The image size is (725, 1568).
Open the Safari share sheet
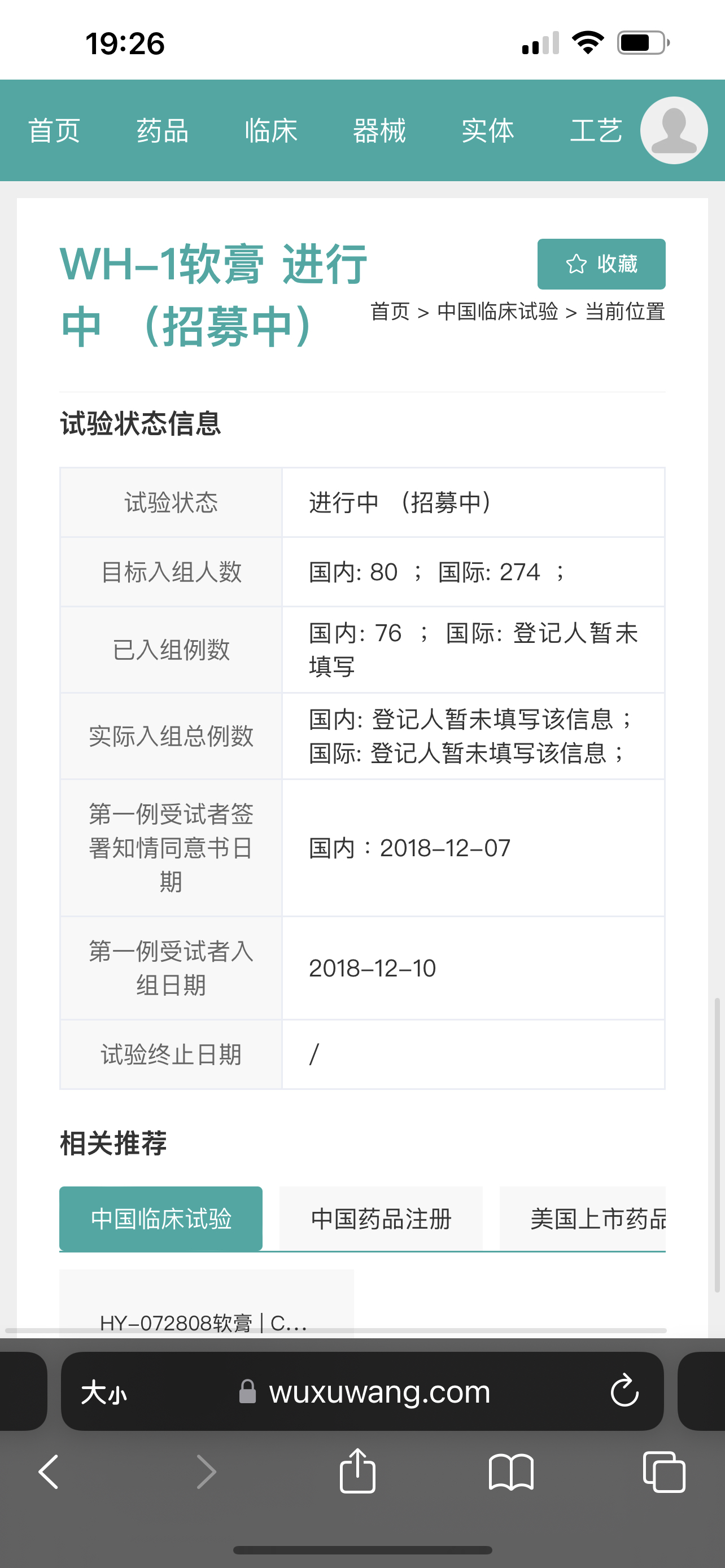click(x=357, y=1472)
